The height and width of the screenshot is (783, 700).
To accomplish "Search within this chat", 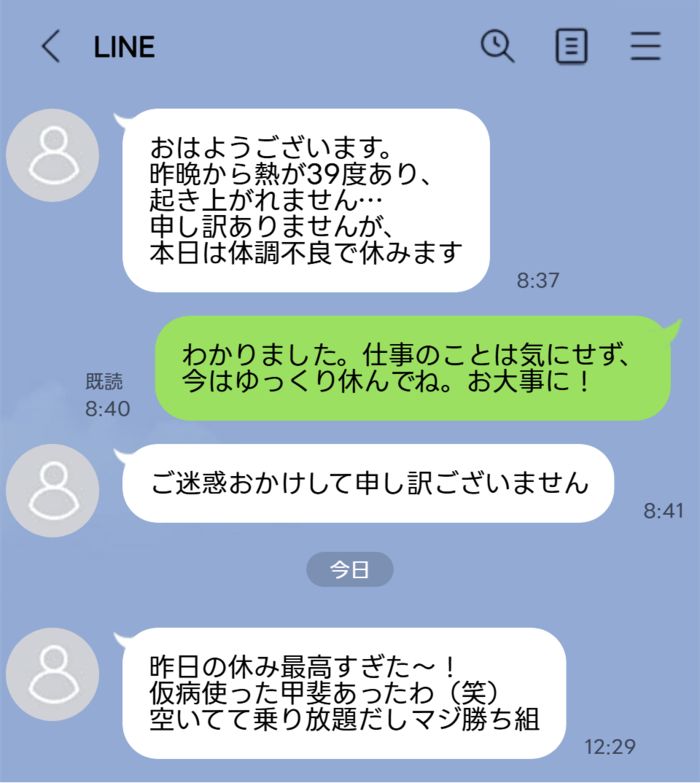I will (x=497, y=46).
